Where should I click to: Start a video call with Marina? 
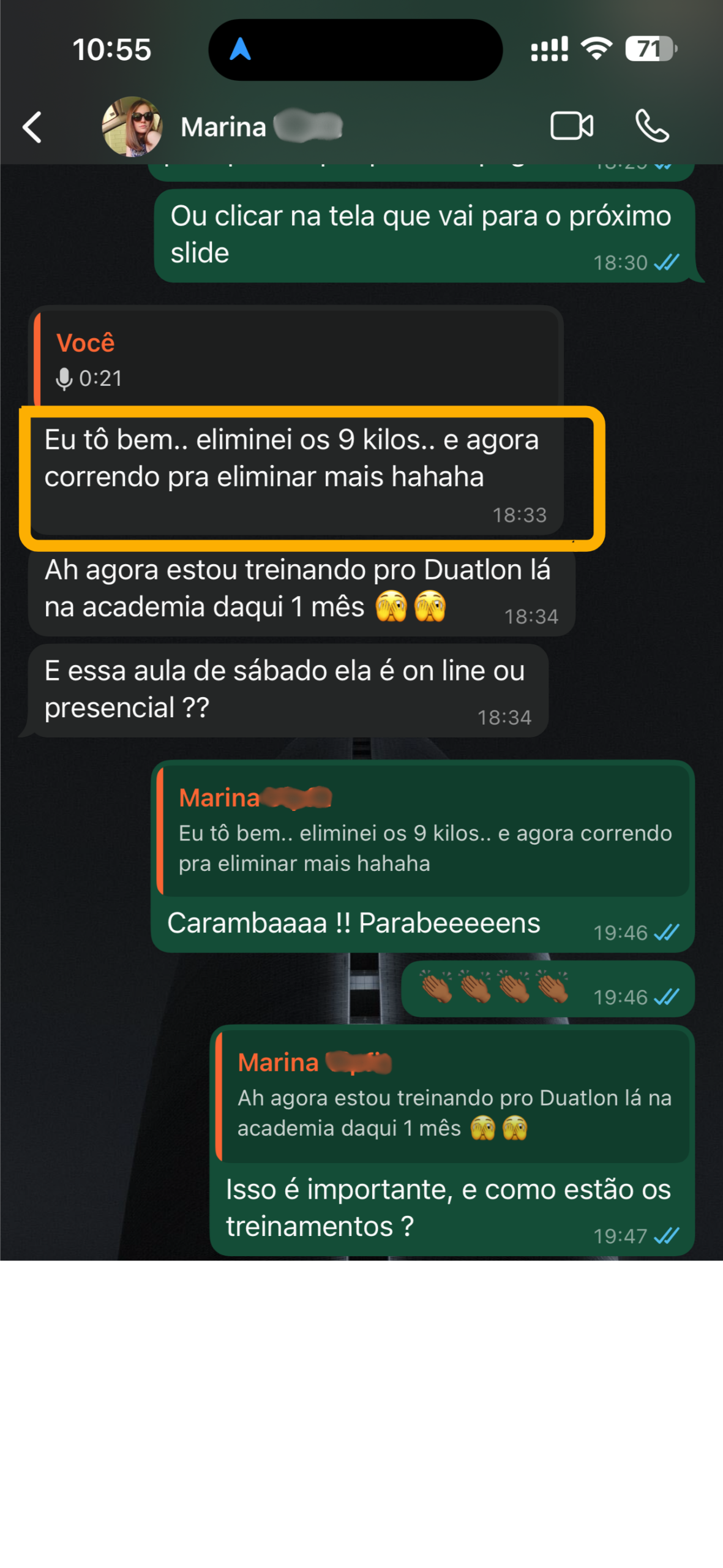(571, 127)
